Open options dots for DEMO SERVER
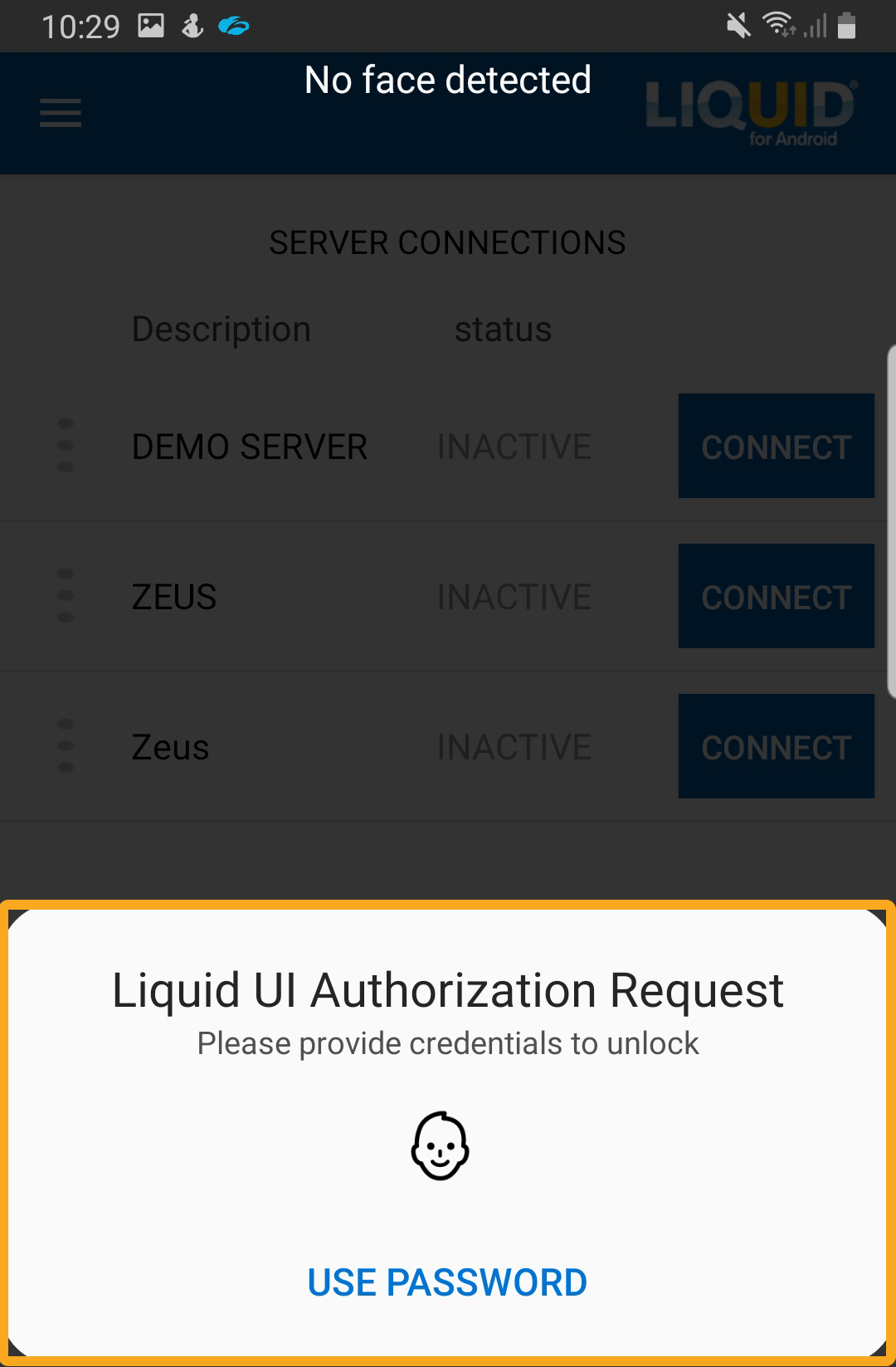 pos(66,446)
